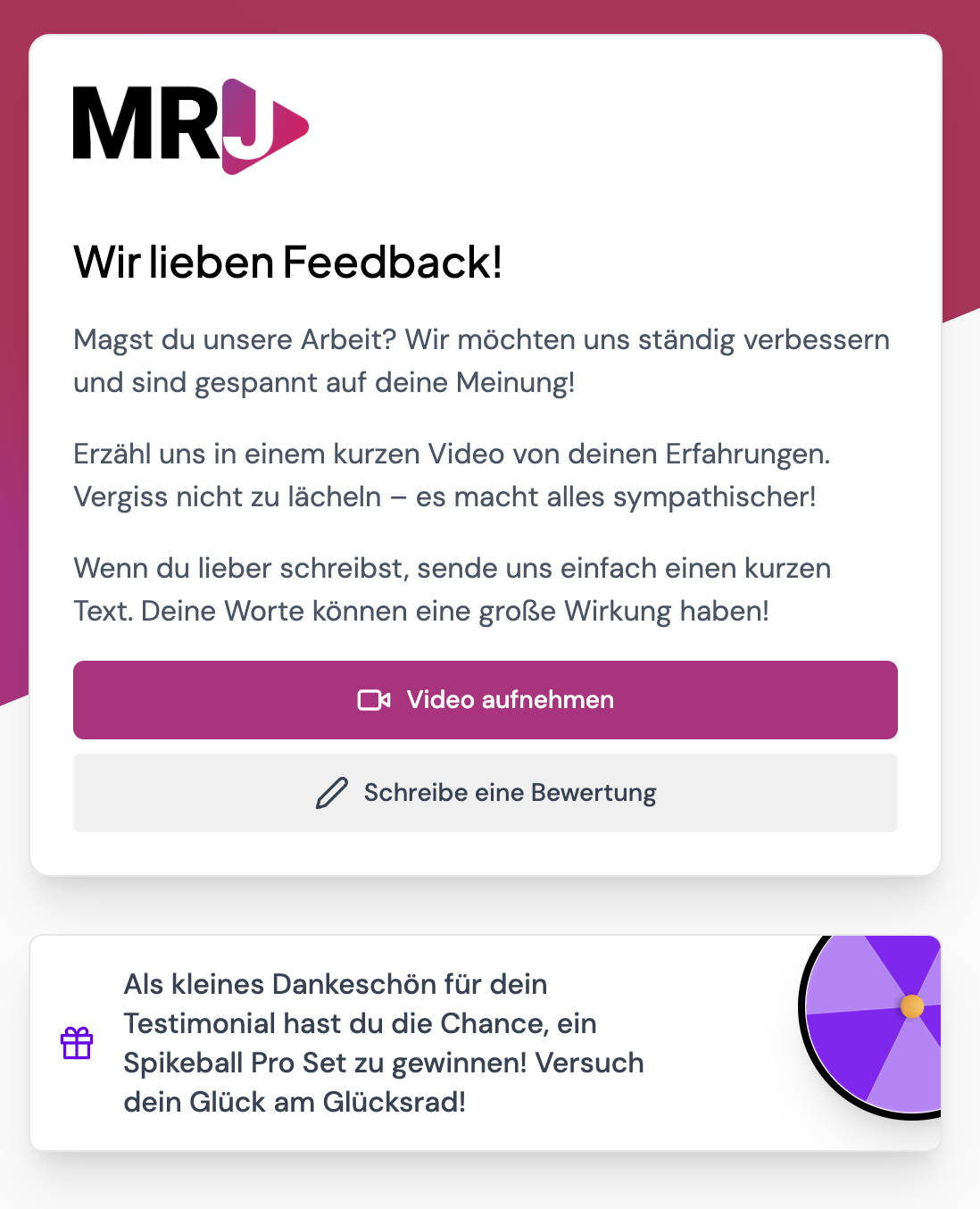This screenshot has width=980, height=1209.
Task: Tap the Video aufnehmen button
Action: pyautogui.click(x=485, y=700)
